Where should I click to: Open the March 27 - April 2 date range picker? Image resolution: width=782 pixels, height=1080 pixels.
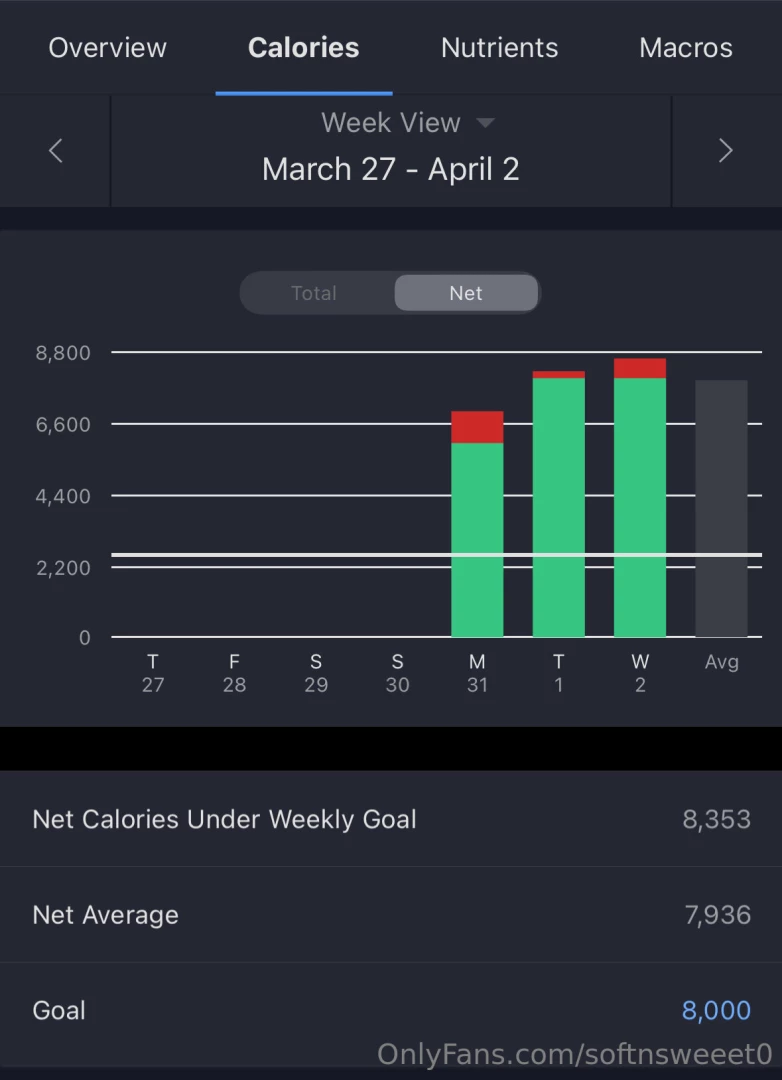point(390,169)
